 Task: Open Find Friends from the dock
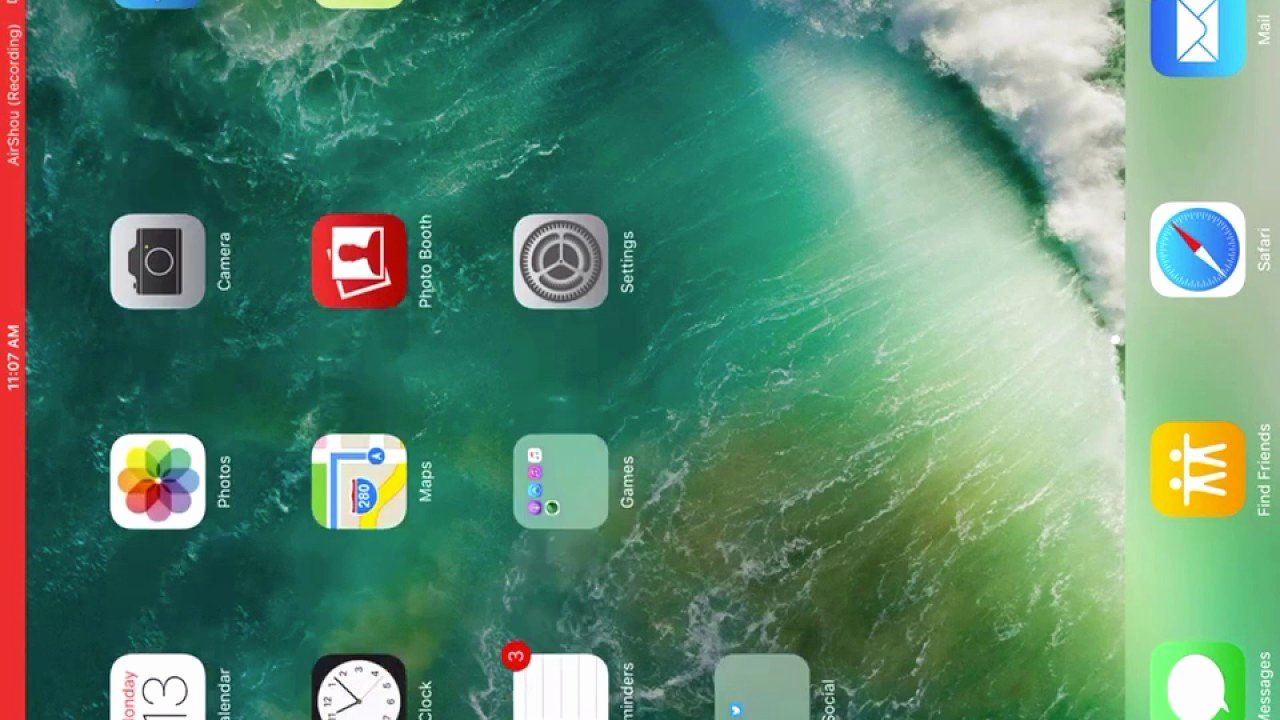pyautogui.click(x=1197, y=469)
